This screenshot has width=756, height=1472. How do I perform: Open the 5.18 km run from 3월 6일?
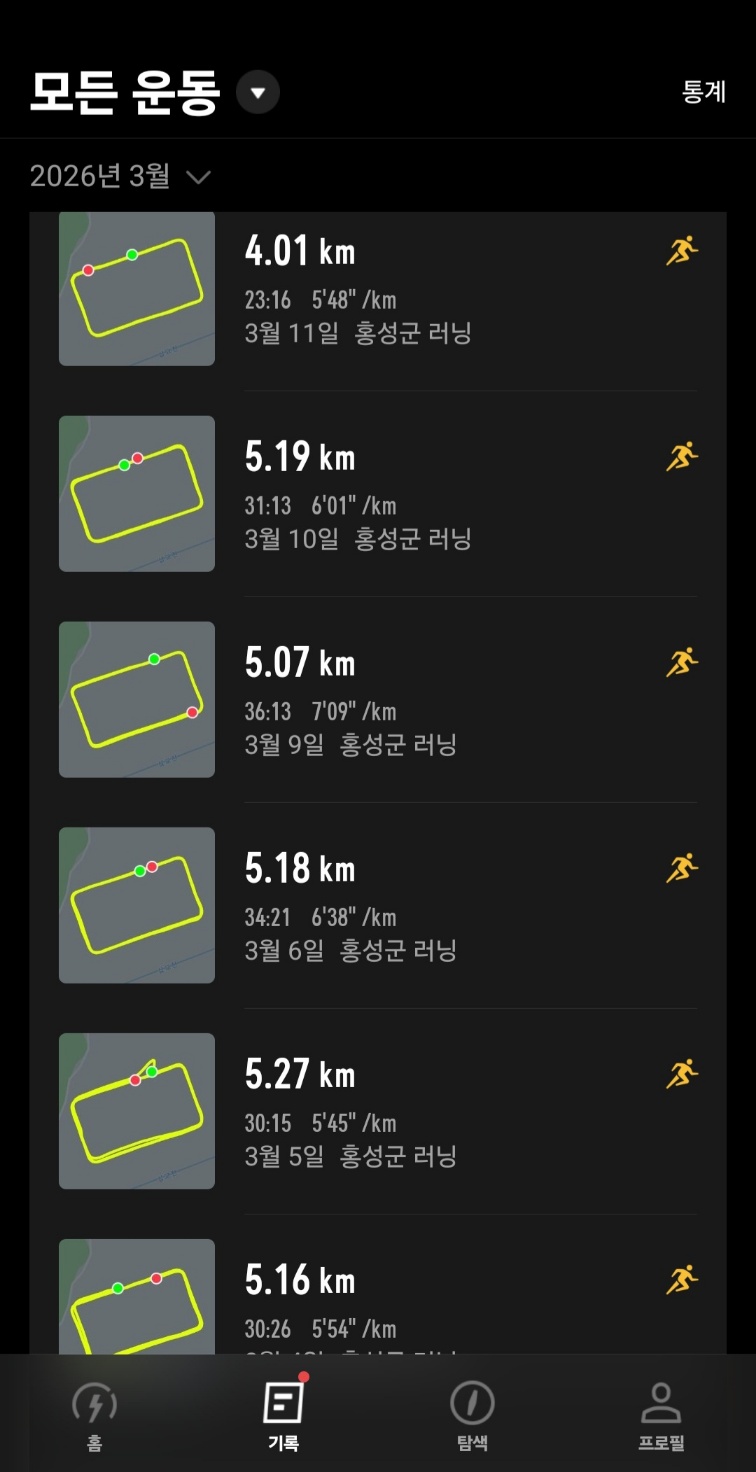pyautogui.click(x=378, y=906)
